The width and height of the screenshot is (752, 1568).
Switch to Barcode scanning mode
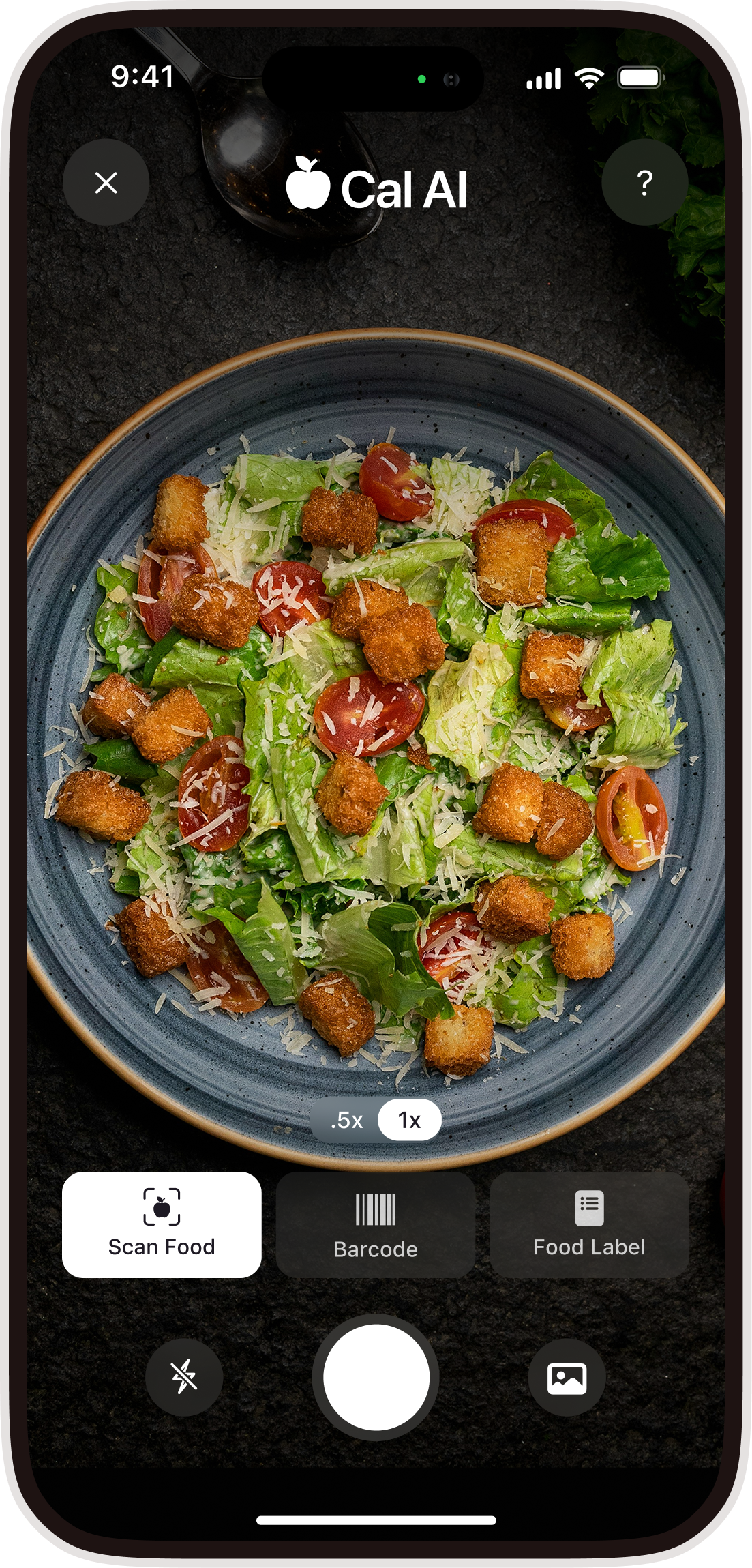pyautogui.click(x=376, y=1225)
